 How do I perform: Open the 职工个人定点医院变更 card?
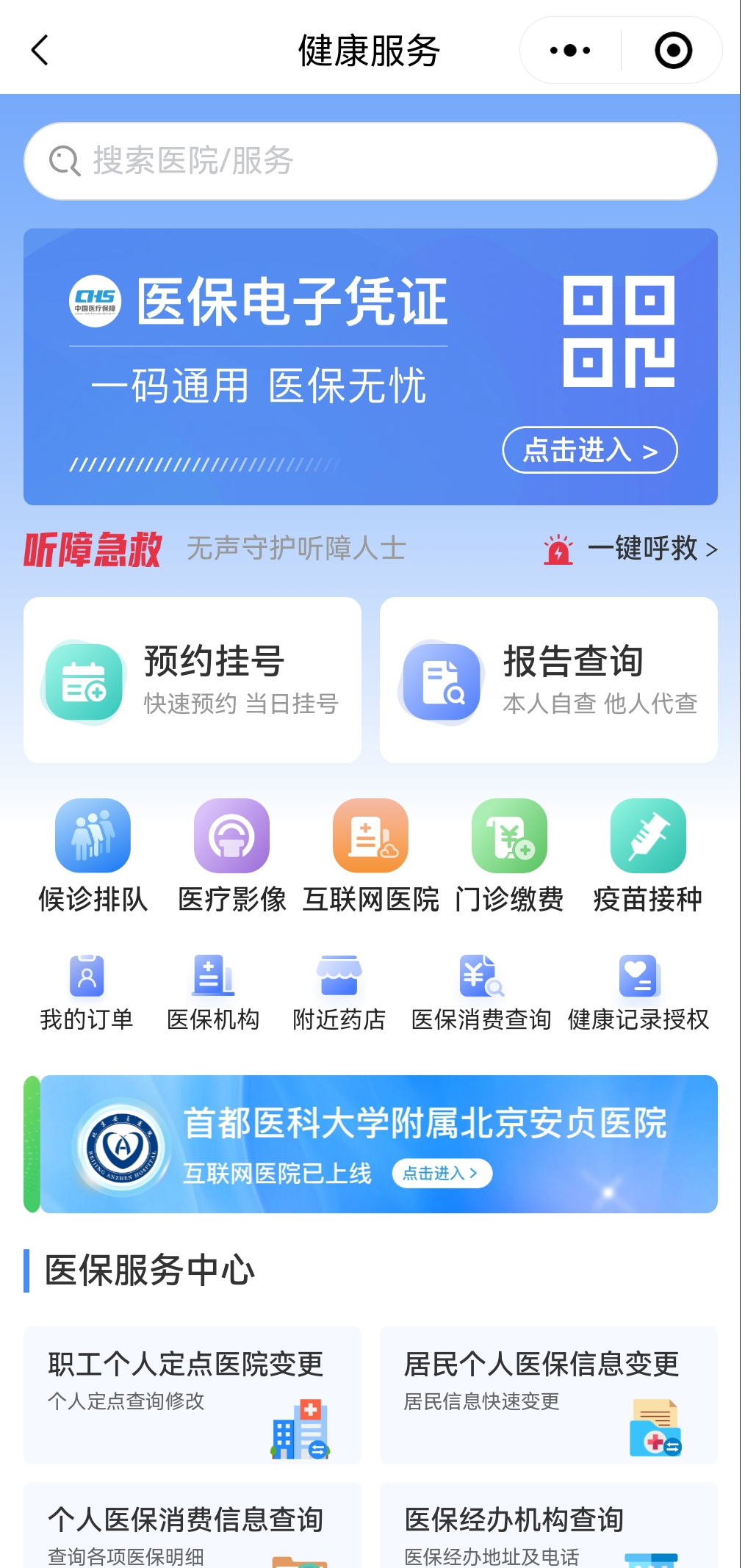click(192, 1394)
